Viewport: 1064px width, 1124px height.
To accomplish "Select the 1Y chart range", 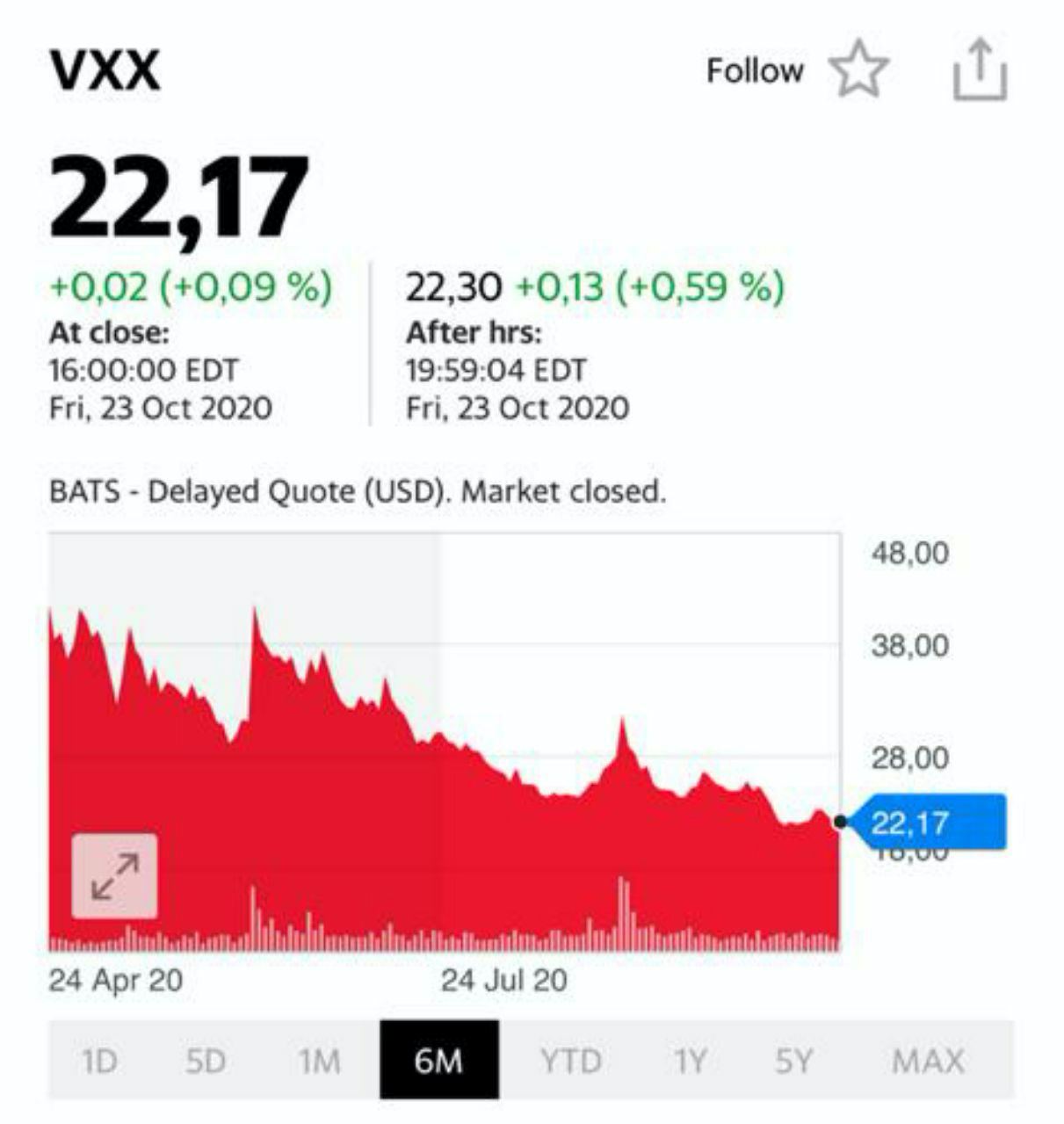I will 690,1061.
